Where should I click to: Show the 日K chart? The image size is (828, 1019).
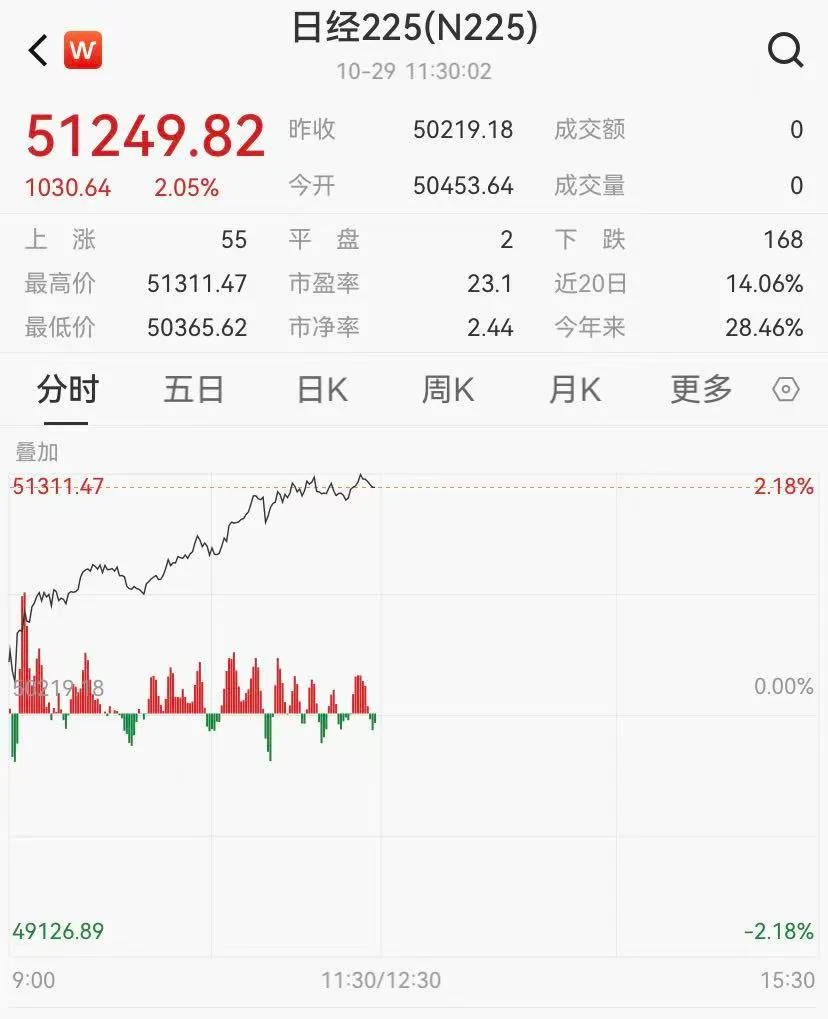[x=321, y=390]
